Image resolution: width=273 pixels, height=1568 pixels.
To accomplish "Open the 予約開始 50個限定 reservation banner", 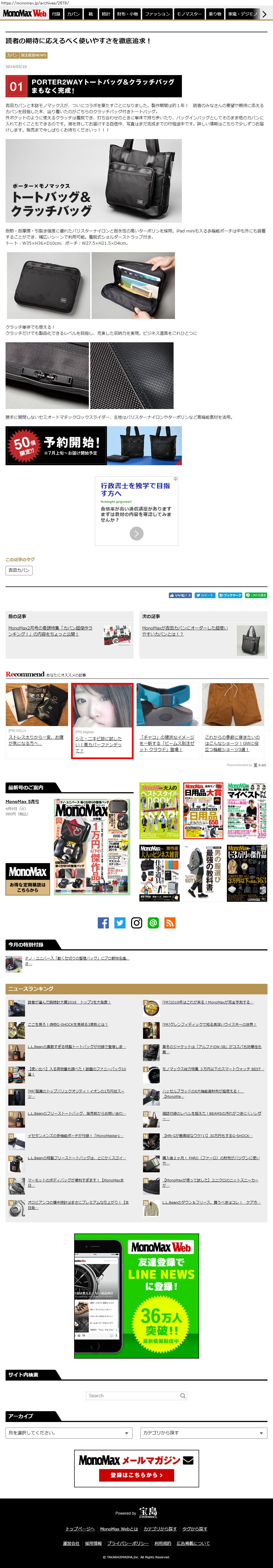I will [x=94, y=445].
